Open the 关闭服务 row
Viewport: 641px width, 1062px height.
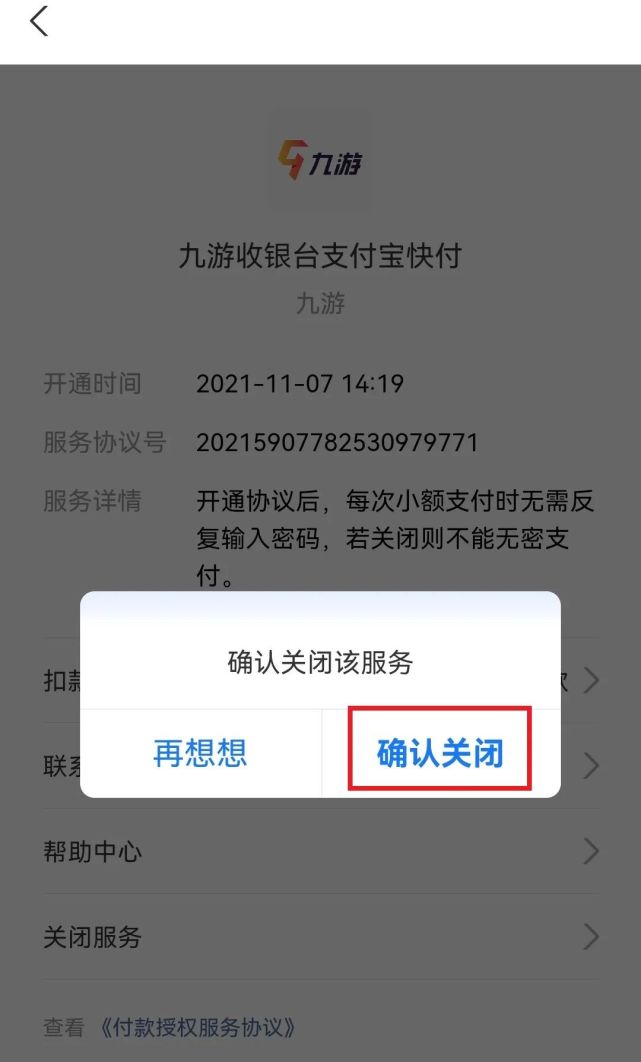coord(320,937)
